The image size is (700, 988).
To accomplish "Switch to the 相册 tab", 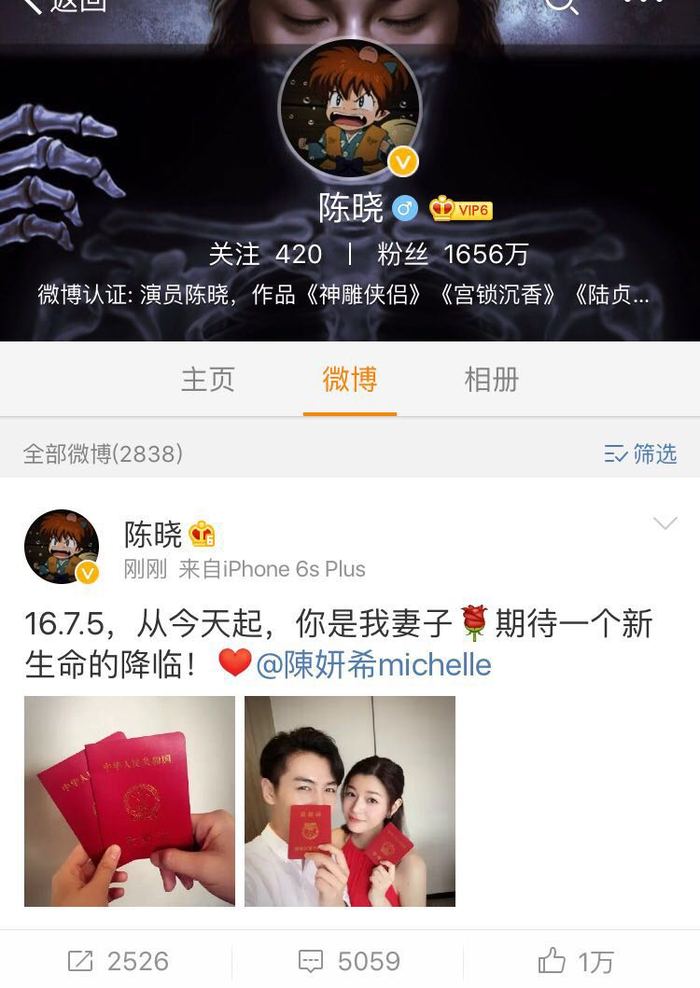I will point(492,380).
